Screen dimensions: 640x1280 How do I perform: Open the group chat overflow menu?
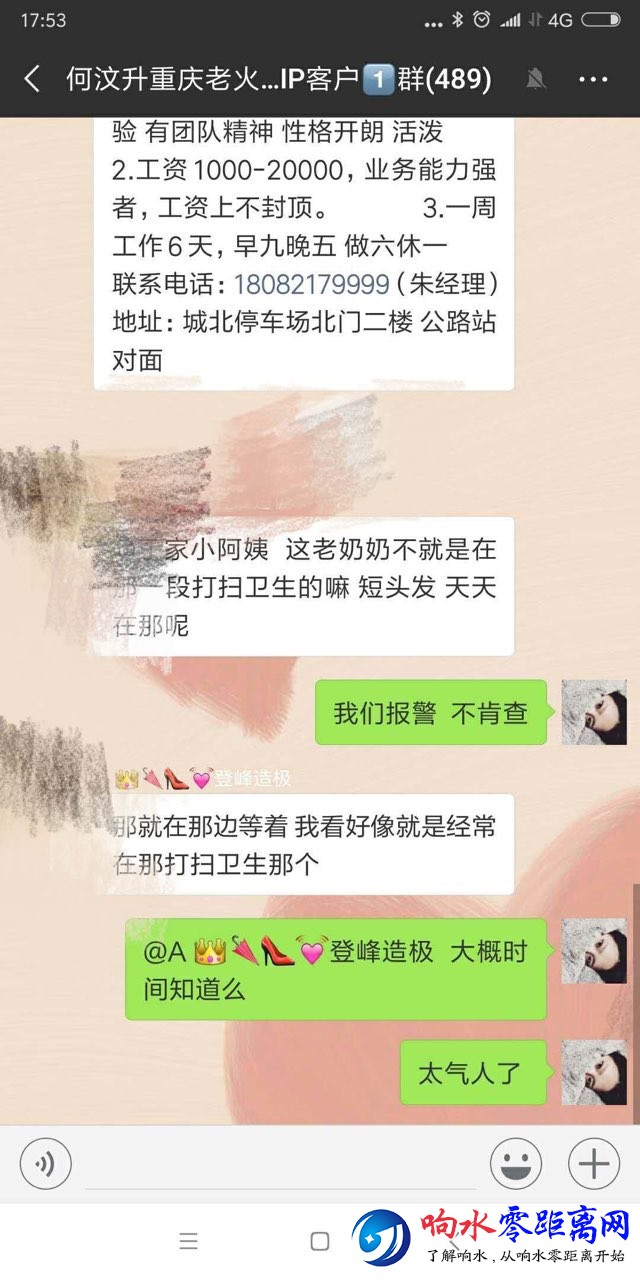[x=593, y=79]
